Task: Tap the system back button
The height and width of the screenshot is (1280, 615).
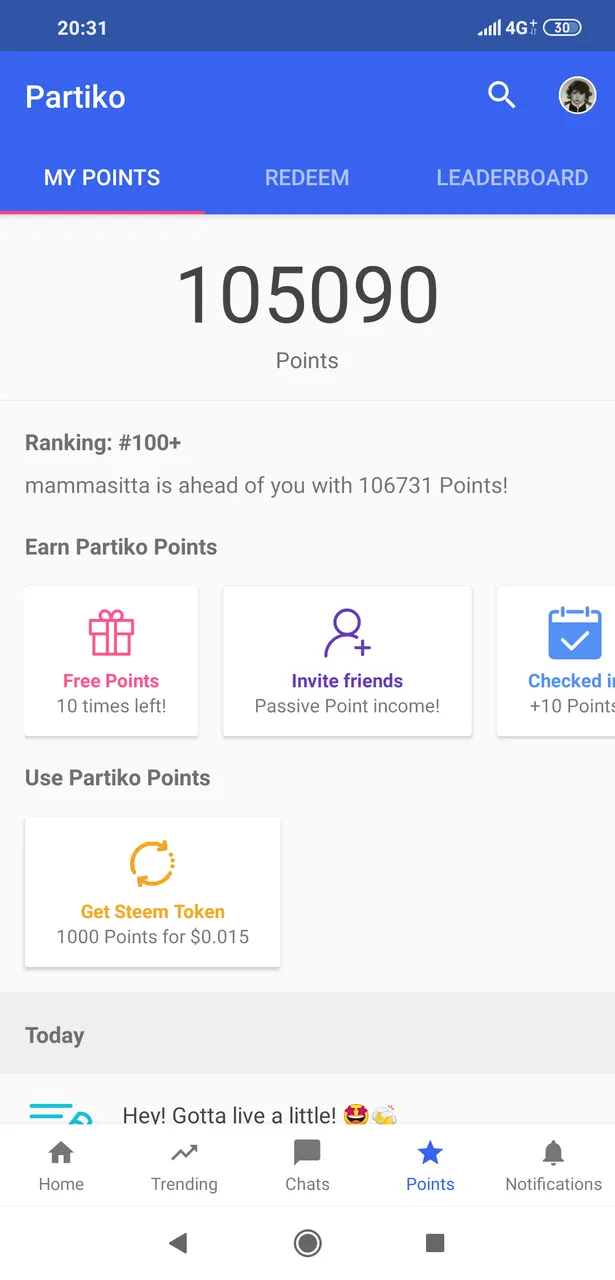Action: (x=178, y=1243)
